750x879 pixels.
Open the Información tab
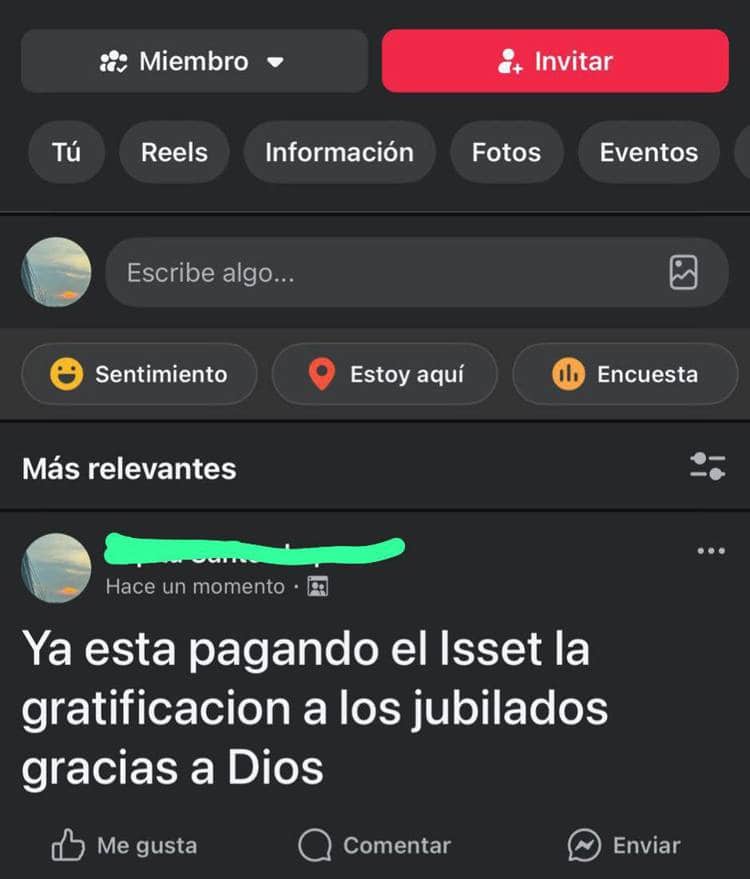pos(339,152)
